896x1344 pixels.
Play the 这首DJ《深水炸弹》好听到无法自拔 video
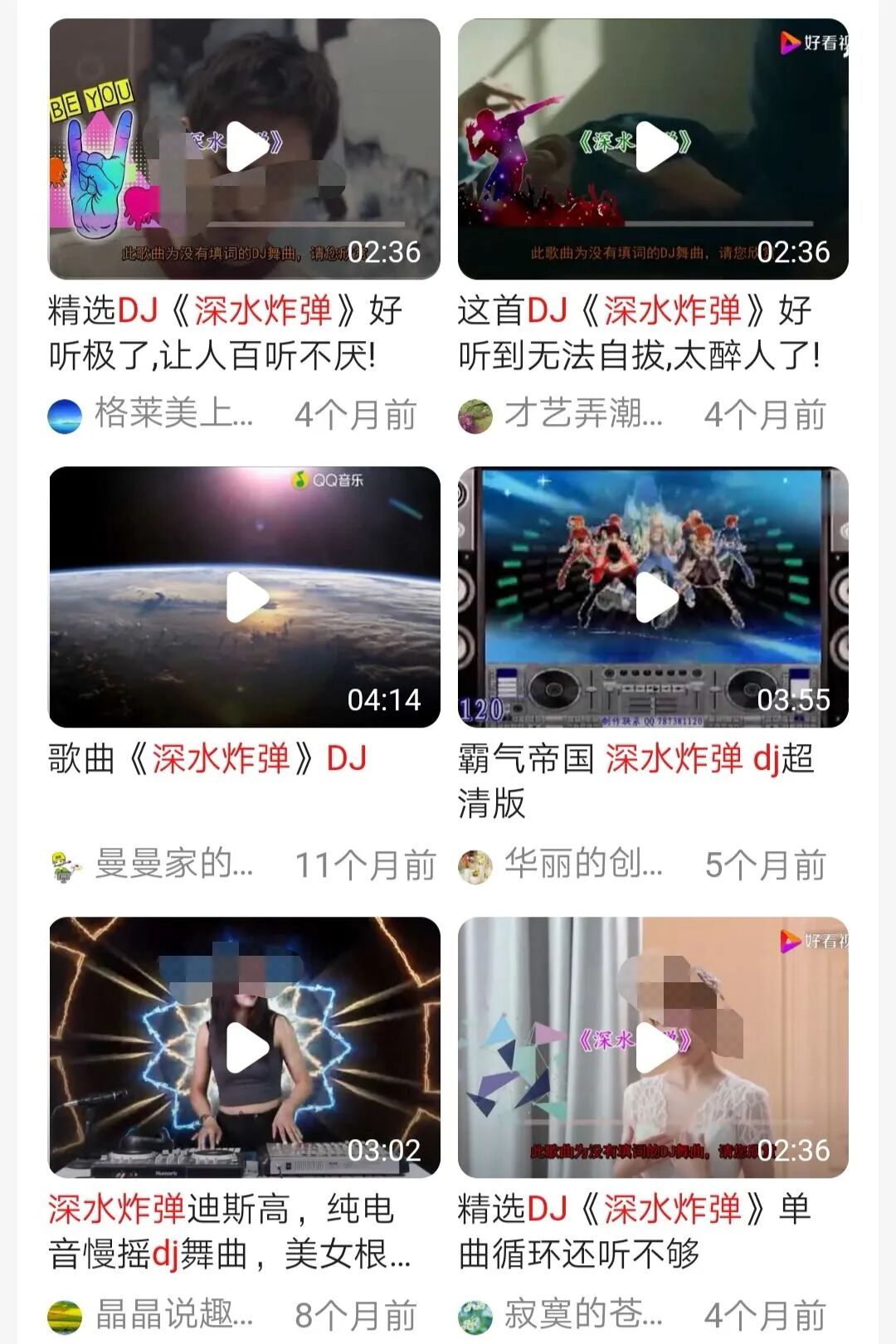coord(655,148)
